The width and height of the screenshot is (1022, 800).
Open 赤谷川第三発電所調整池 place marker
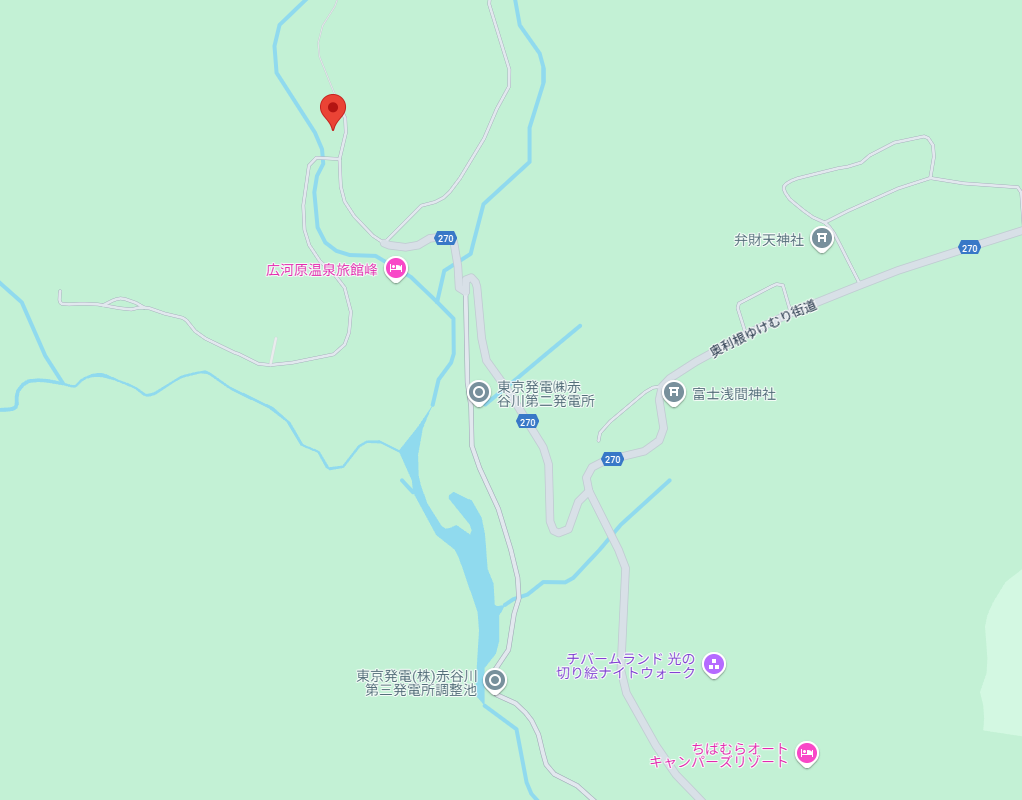(x=495, y=681)
